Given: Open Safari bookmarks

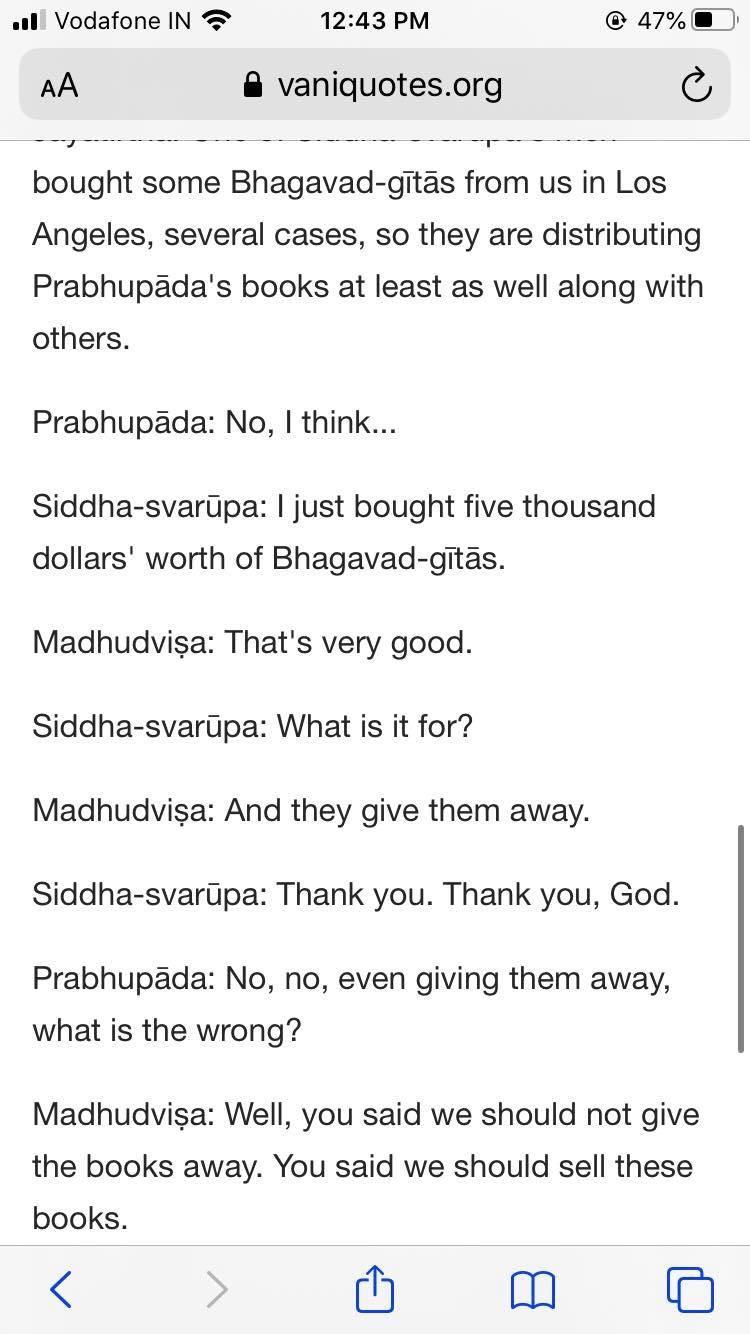Looking at the screenshot, I should tap(532, 1289).
